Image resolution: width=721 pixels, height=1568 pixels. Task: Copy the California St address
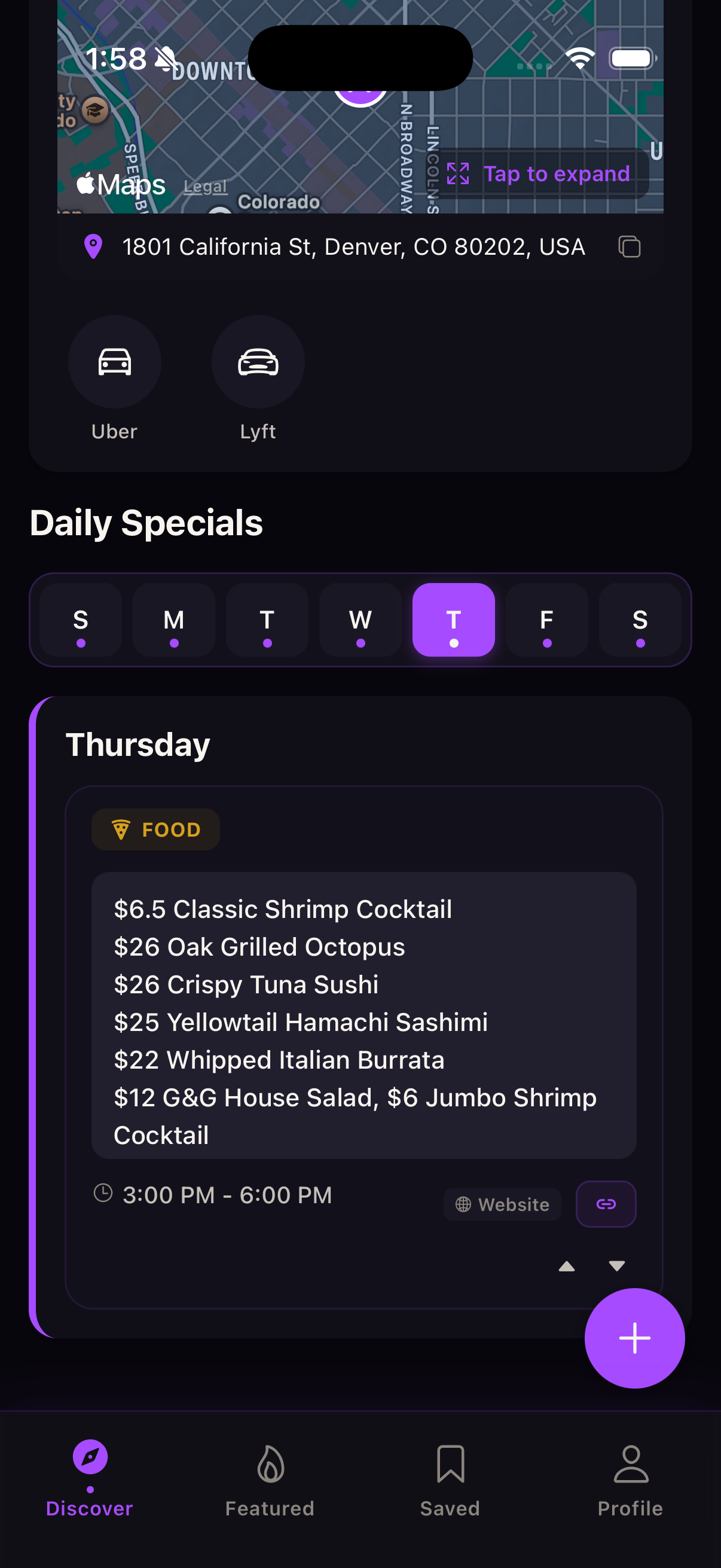coord(629,246)
